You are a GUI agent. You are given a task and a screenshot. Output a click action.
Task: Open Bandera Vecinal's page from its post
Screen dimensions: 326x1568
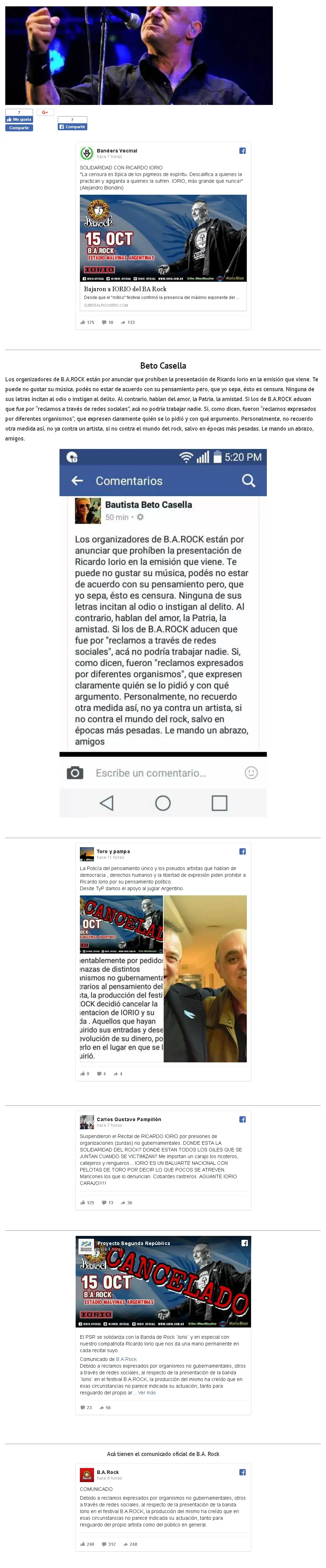click(117, 150)
